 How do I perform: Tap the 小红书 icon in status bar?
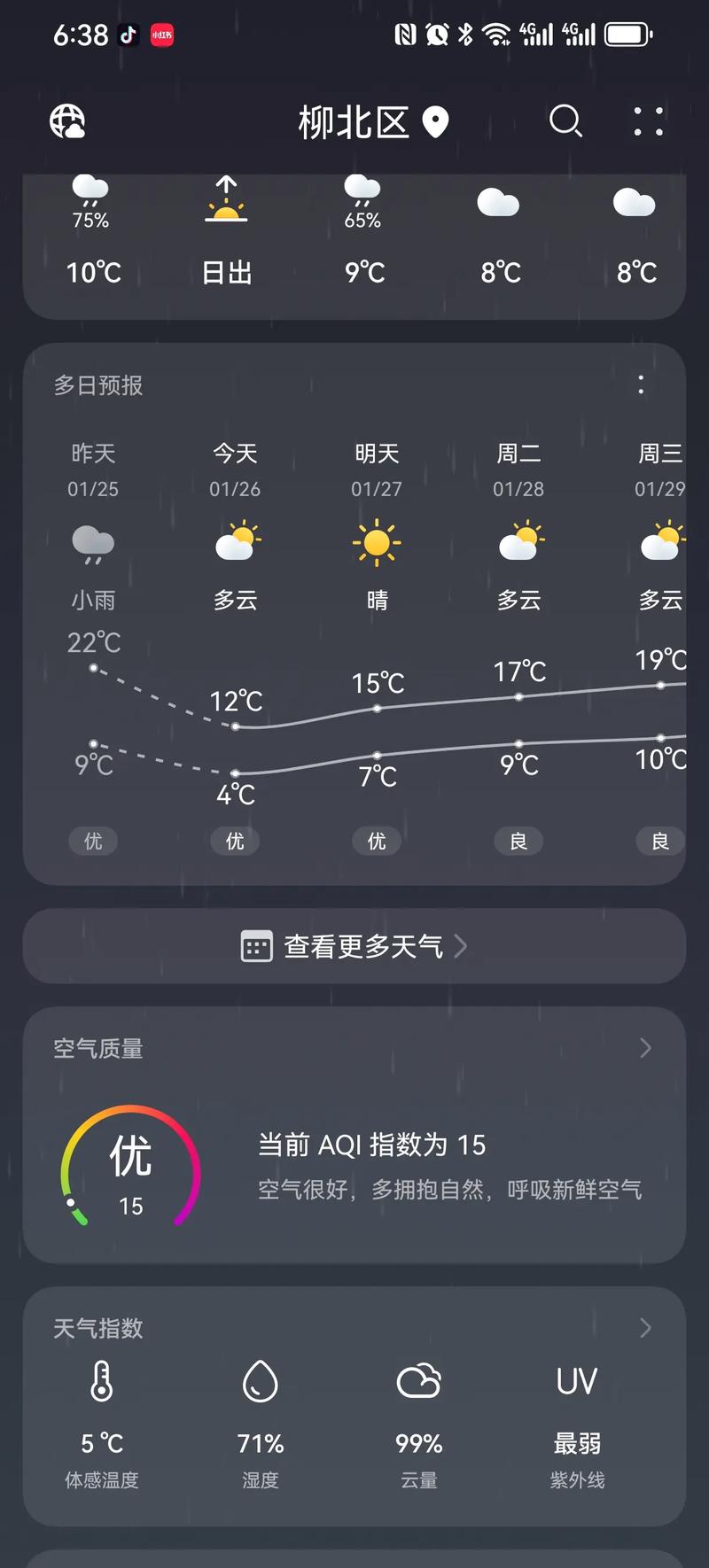[x=162, y=34]
